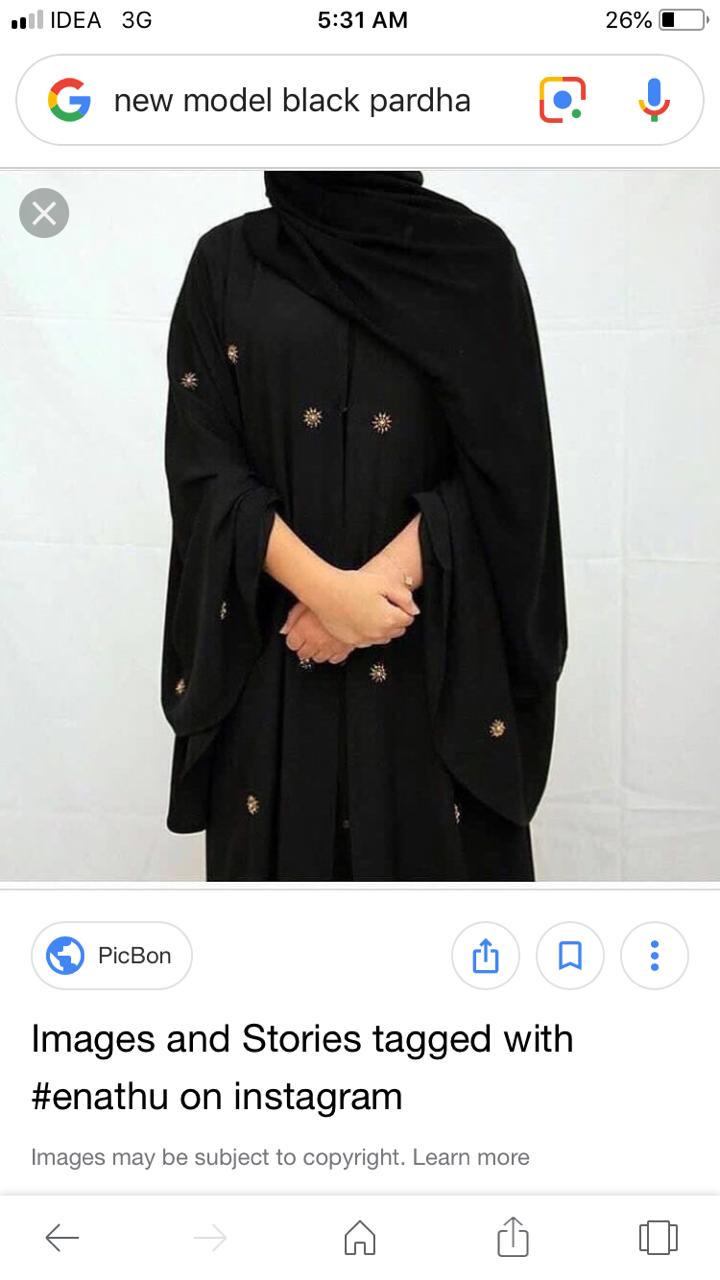Bookmark this image to collection
Viewport: 720px width, 1280px height.
[x=570, y=956]
